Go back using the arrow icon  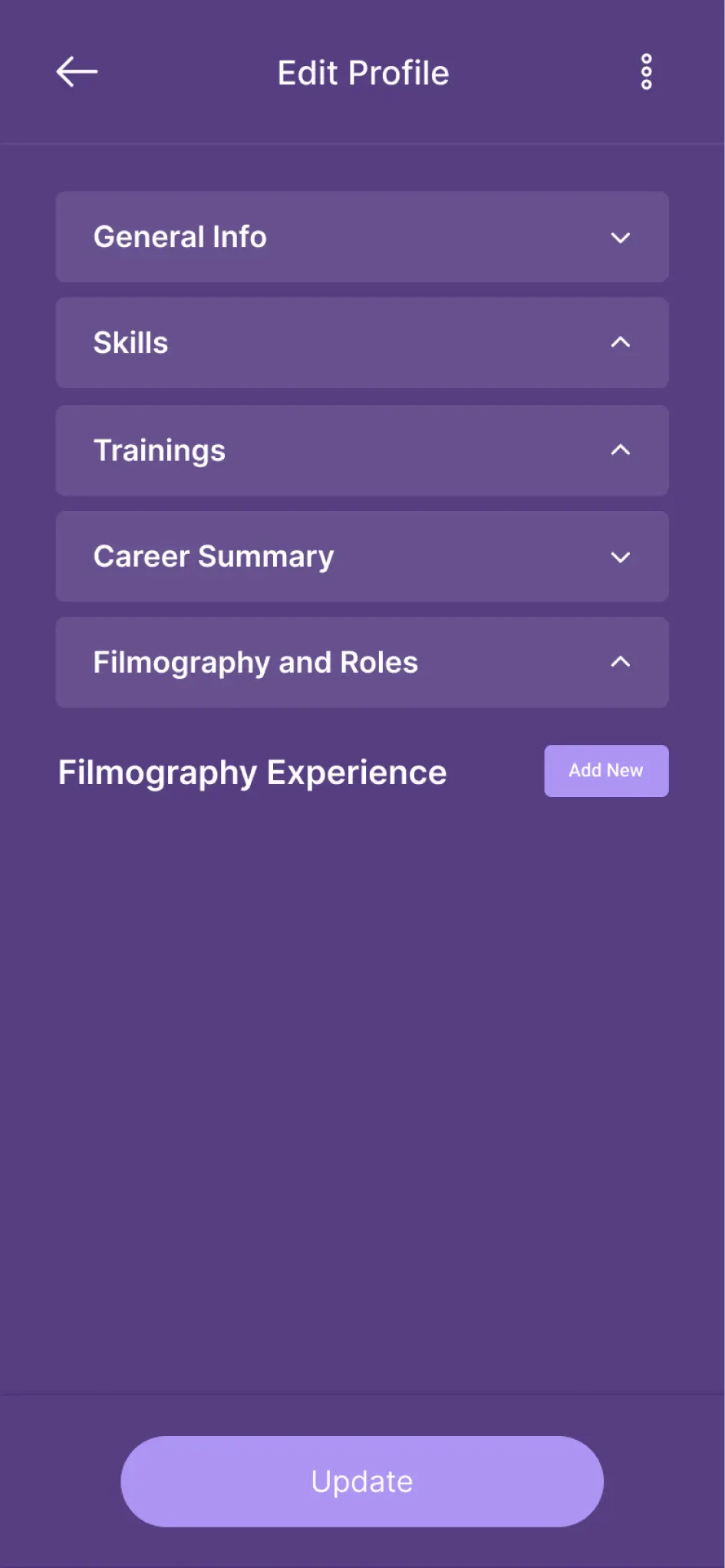point(77,72)
